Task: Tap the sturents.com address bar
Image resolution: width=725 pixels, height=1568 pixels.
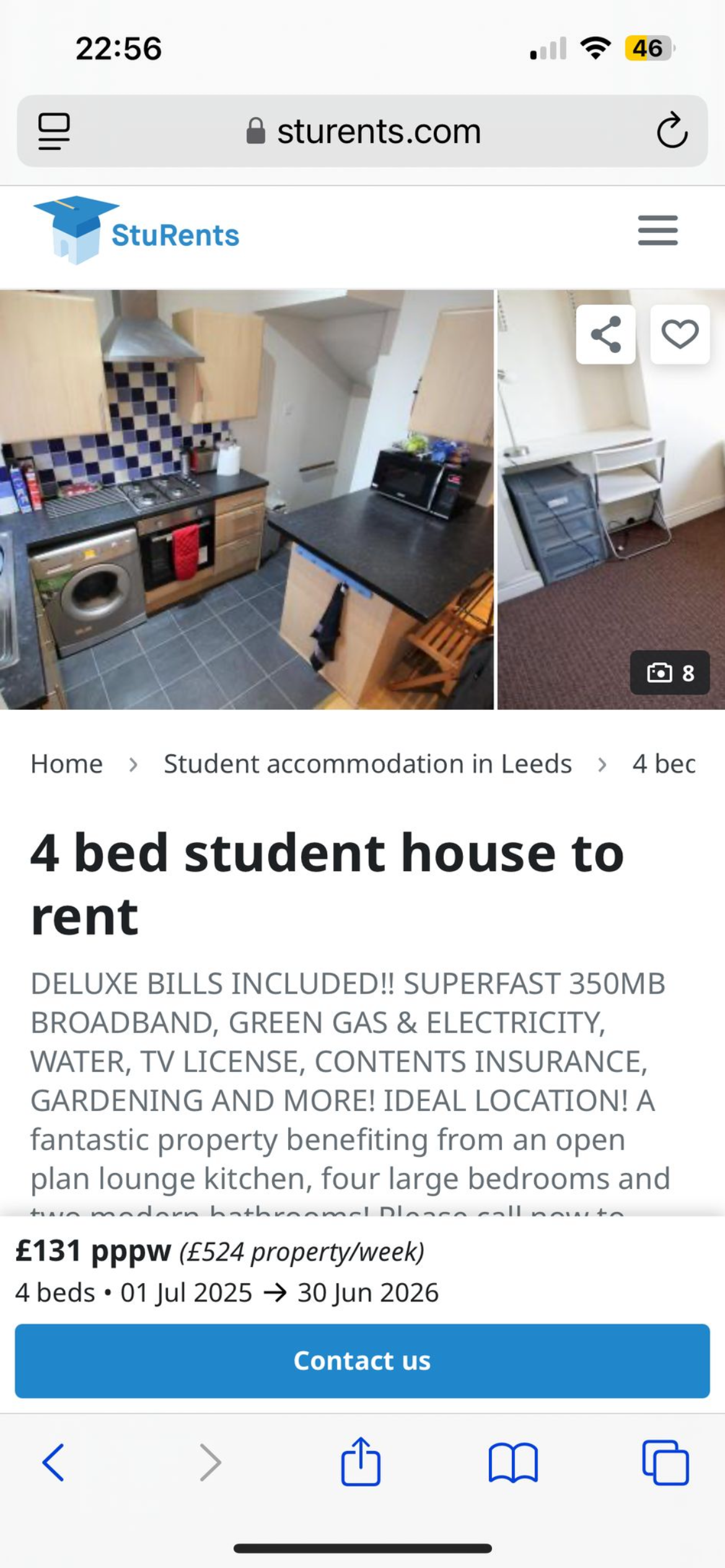Action: 362,131
